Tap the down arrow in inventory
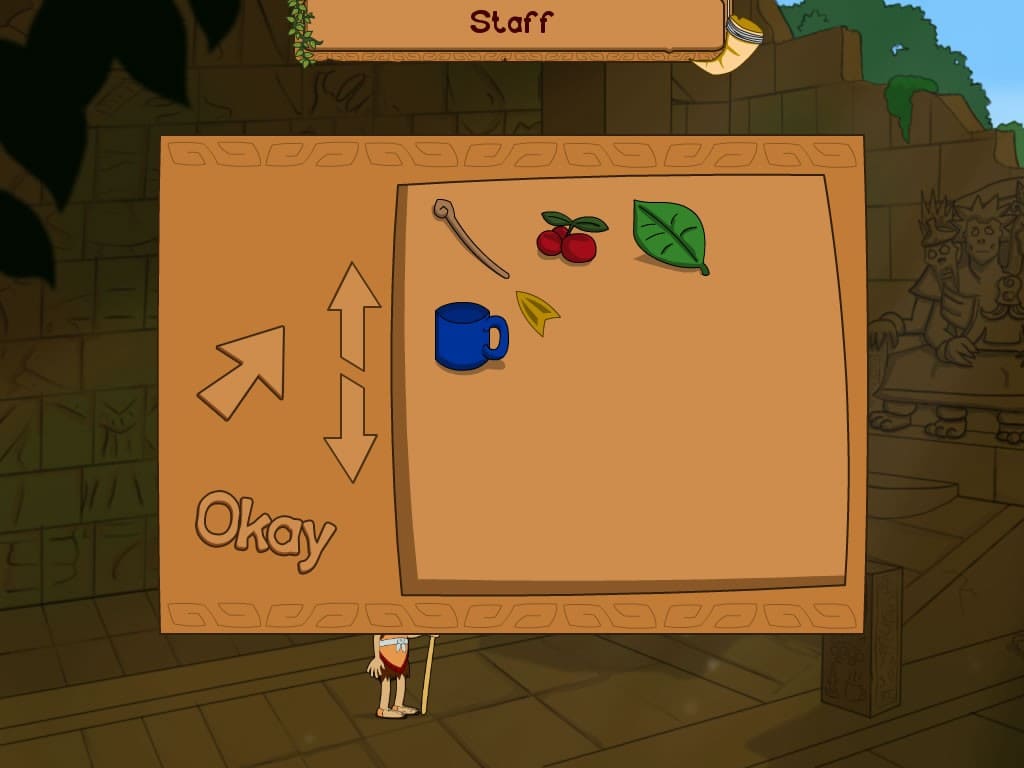The width and height of the screenshot is (1024, 768). pyautogui.click(x=351, y=430)
